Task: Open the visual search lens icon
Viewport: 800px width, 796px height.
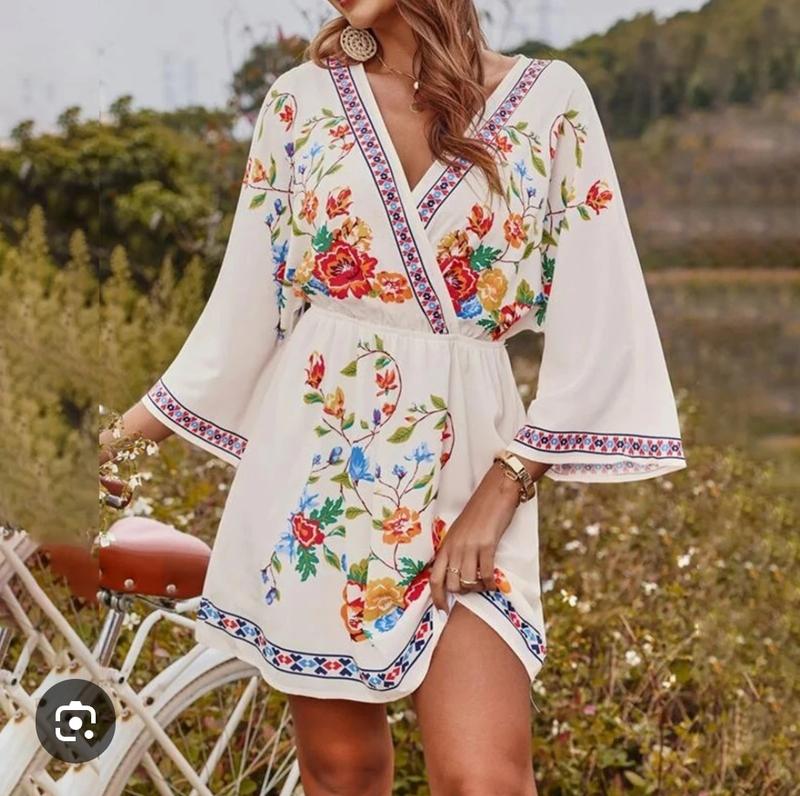Action: click(75, 721)
